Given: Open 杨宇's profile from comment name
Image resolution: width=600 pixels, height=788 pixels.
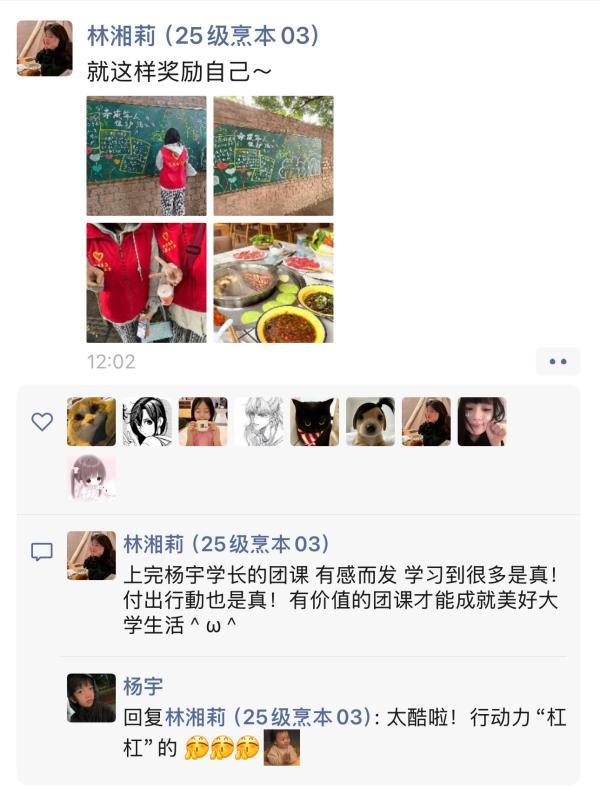Looking at the screenshot, I should (143, 686).
